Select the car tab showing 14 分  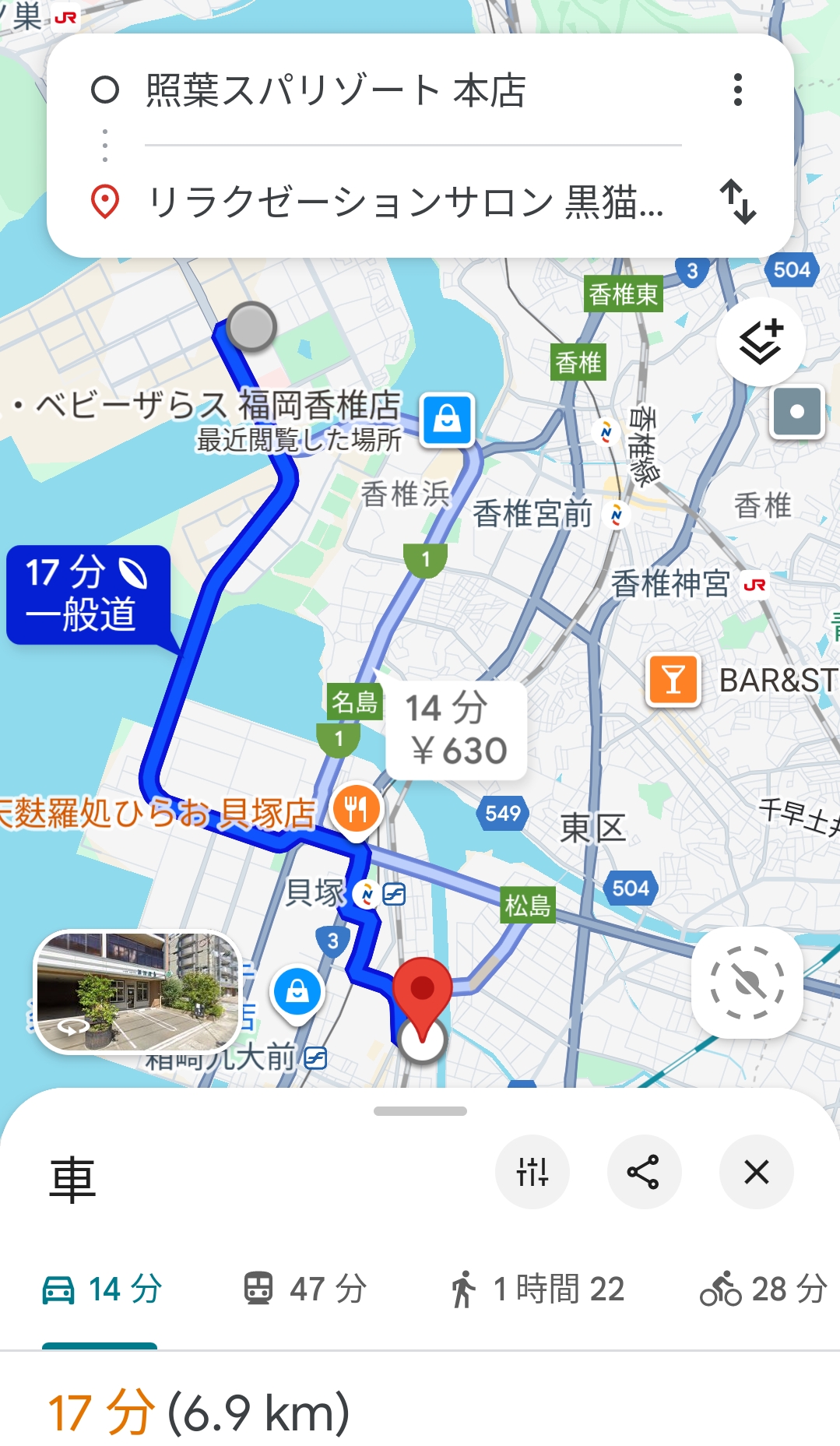[101, 1289]
